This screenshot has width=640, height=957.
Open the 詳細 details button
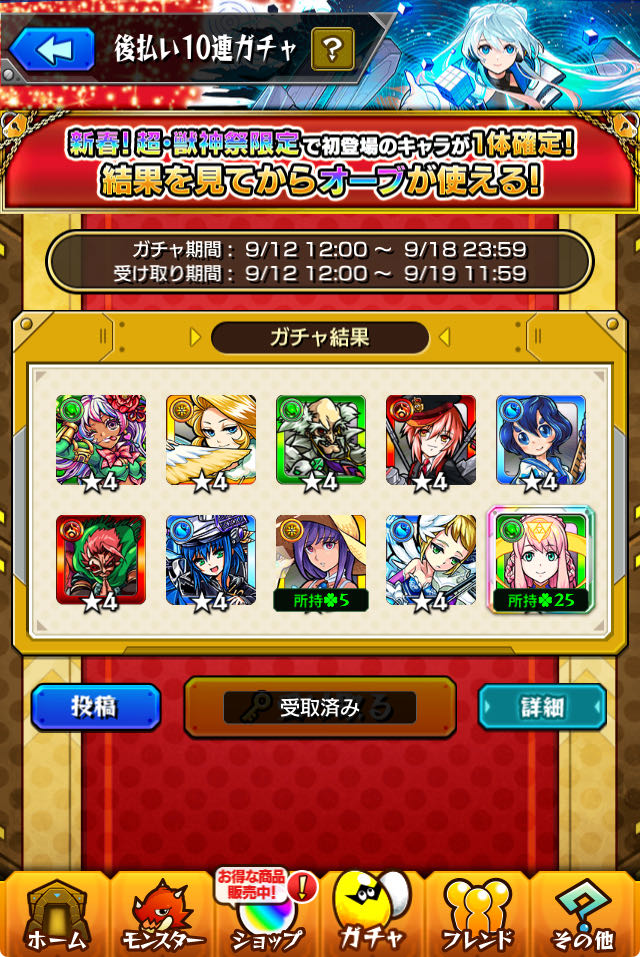click(x=541, y=707)
